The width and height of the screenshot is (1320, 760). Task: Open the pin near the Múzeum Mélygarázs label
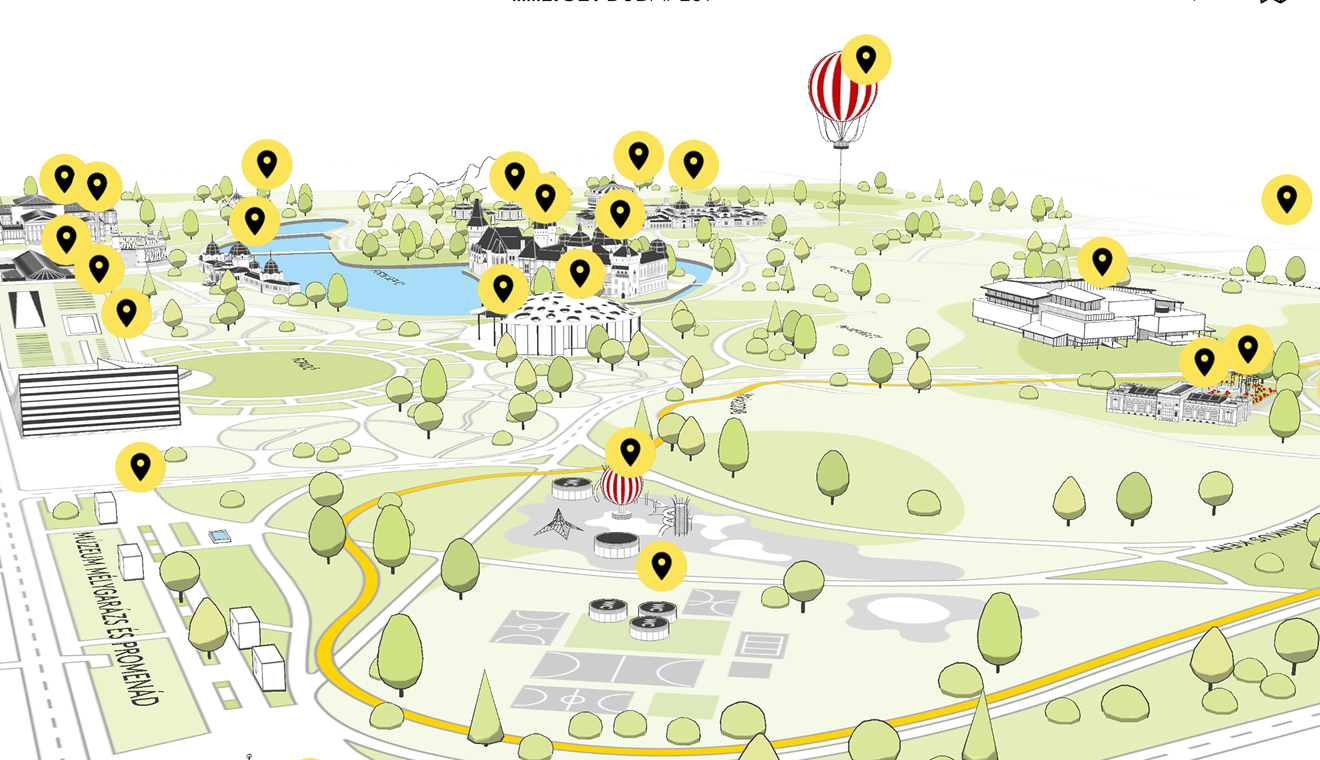(140, 467)
